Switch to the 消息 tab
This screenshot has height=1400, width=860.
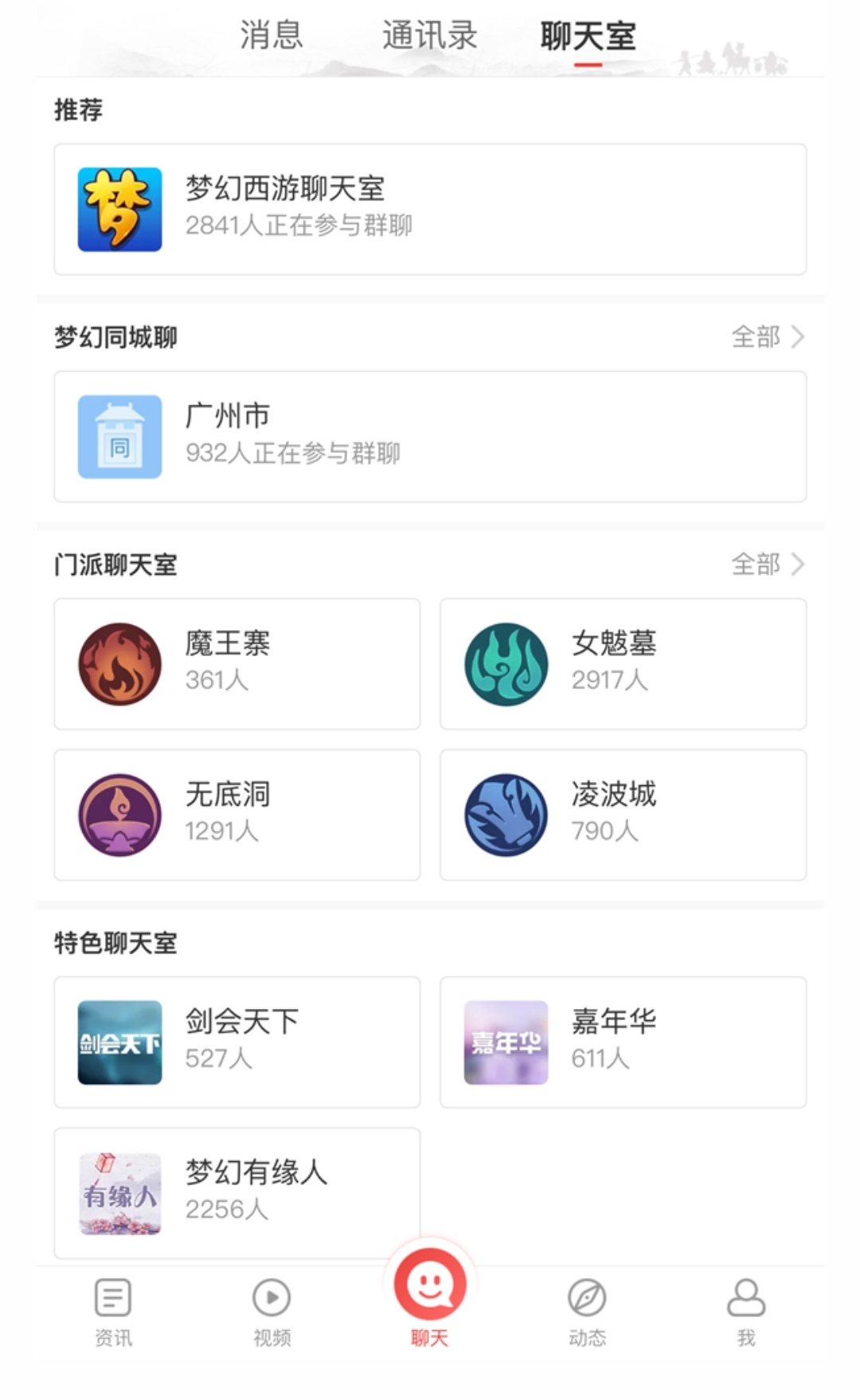coord(272,36)
